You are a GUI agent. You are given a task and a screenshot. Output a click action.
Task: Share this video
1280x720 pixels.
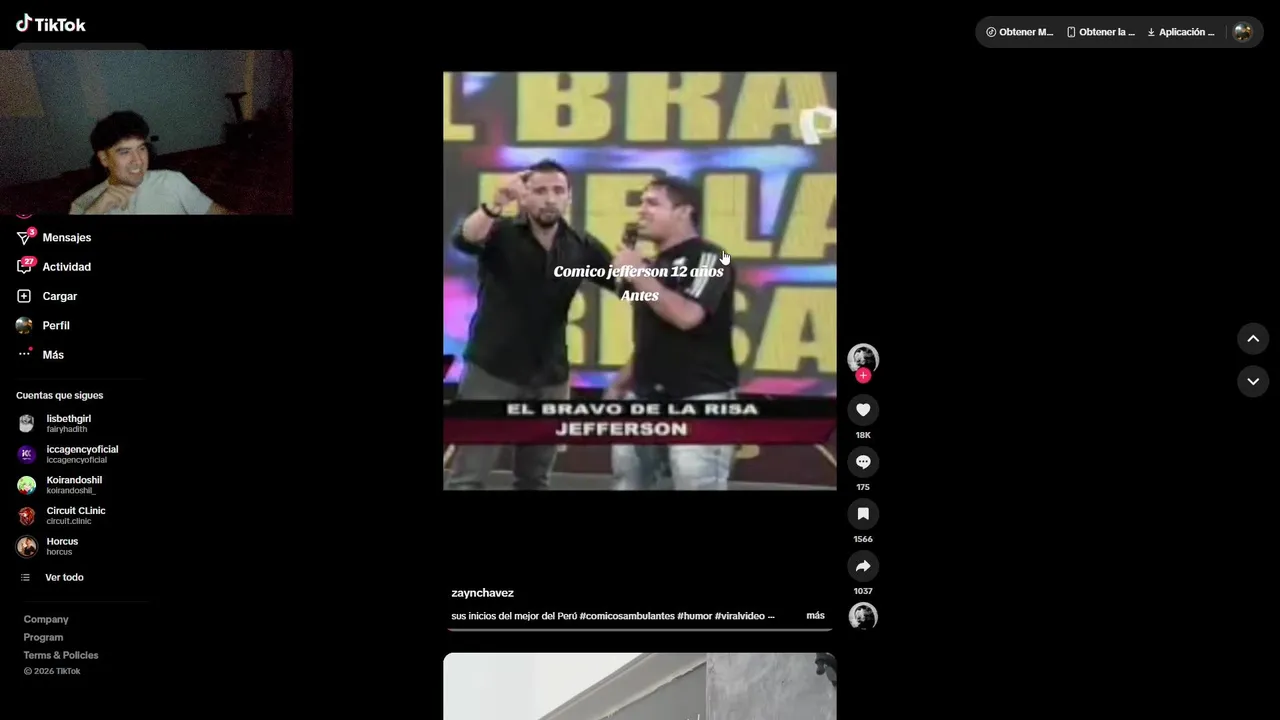(x=863, y=566)
